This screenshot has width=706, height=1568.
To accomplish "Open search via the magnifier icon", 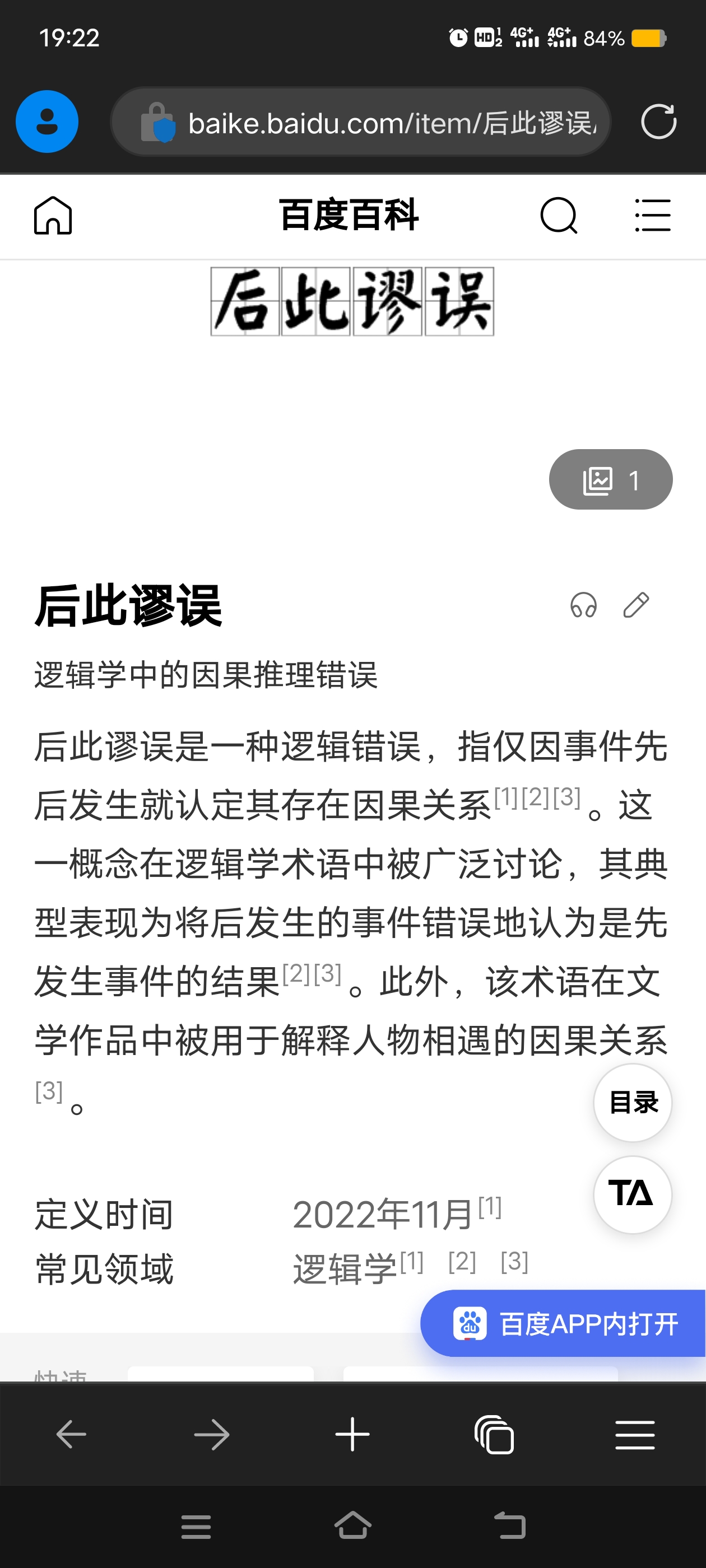I will tap(559, 216).
